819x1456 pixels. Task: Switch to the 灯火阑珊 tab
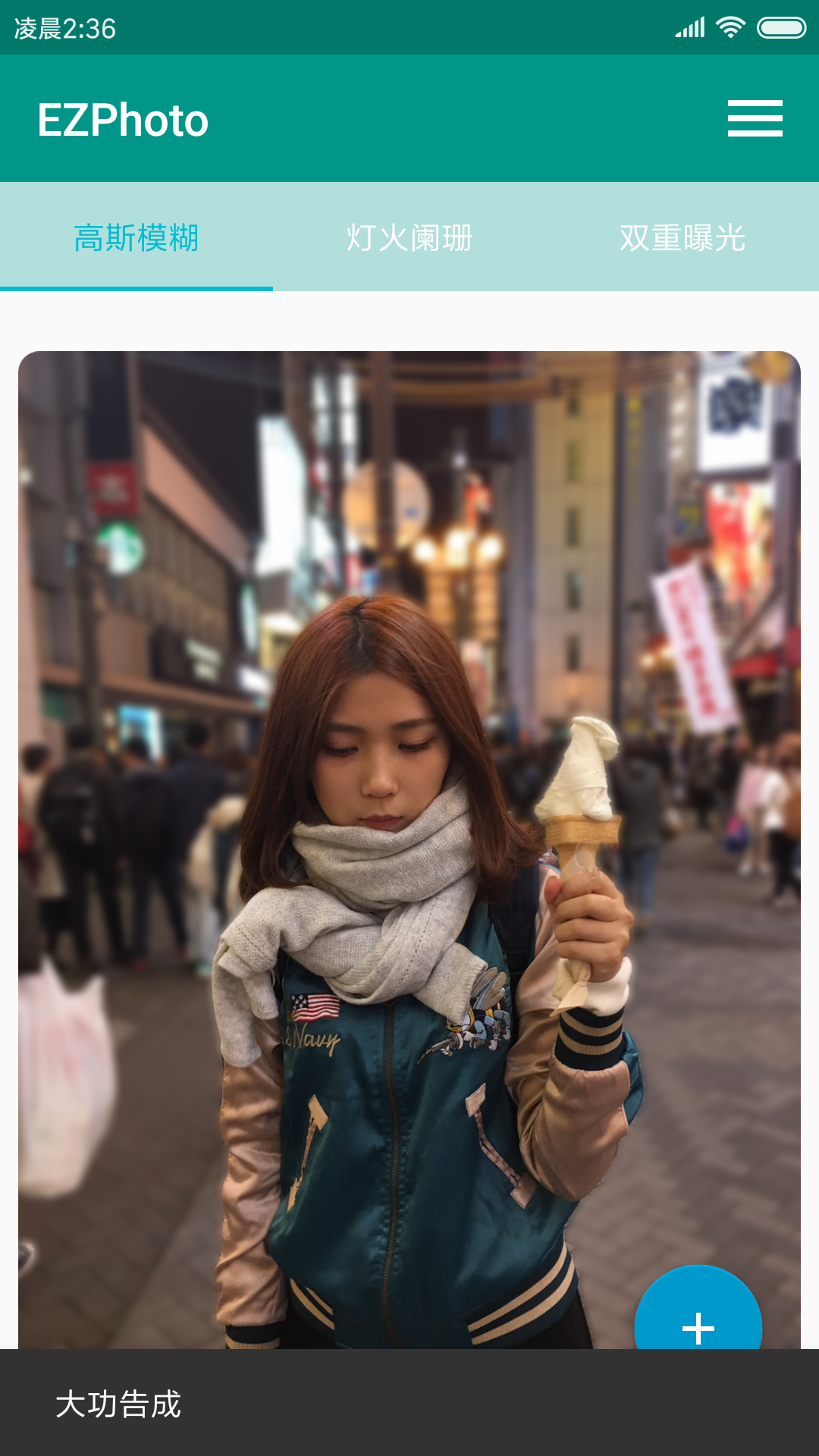point(409,237)
